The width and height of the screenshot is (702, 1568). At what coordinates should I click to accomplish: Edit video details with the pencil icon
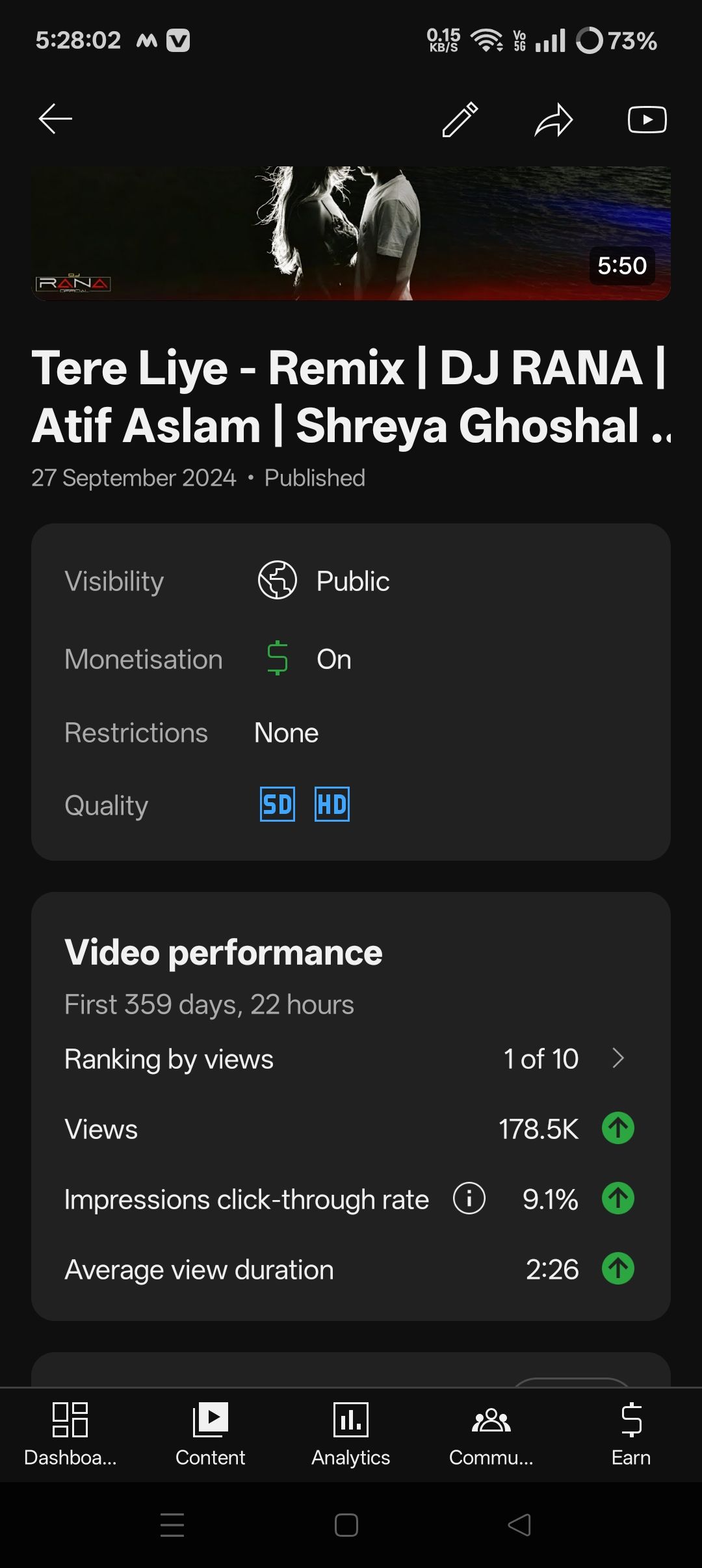tap(460, 119)
